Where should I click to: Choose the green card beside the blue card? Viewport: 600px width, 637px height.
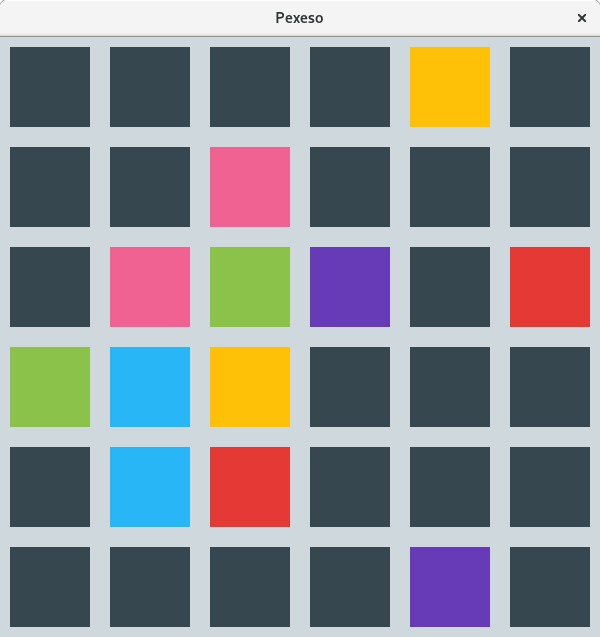(x=50, y=387)
